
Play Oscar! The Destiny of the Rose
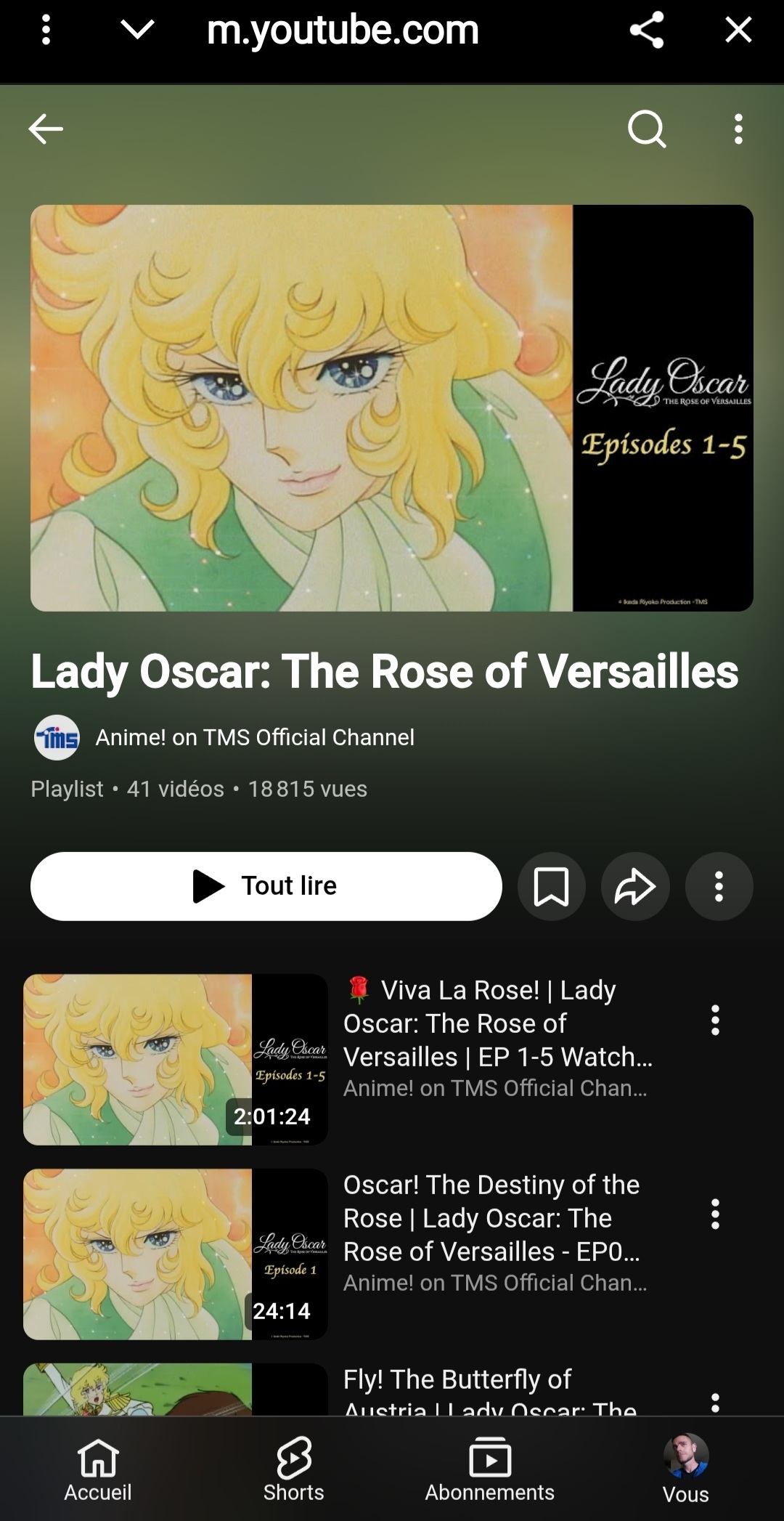click(175, 1254)
